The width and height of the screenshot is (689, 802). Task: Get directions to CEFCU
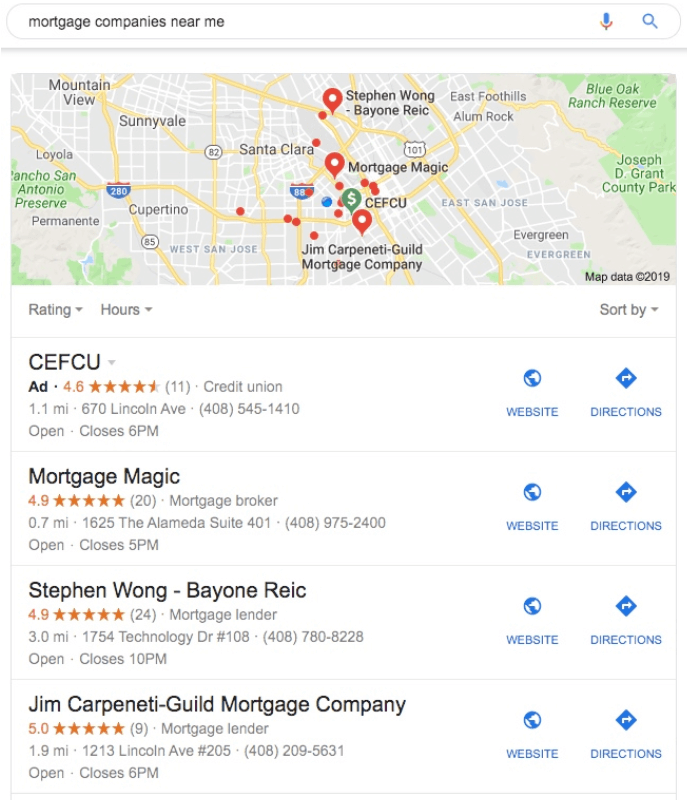pos(626,391)
